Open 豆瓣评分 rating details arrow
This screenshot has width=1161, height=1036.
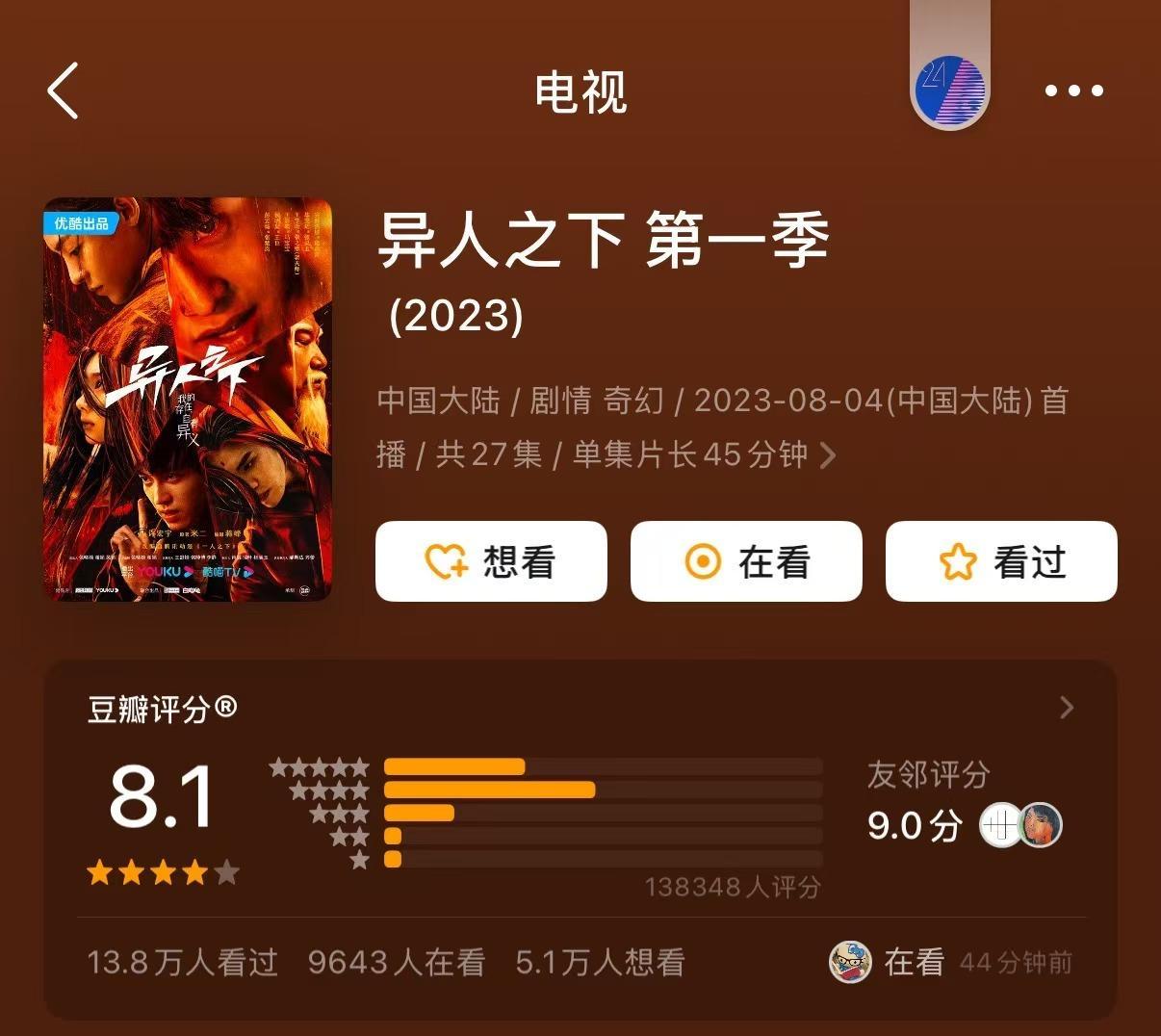point(1066,709)
